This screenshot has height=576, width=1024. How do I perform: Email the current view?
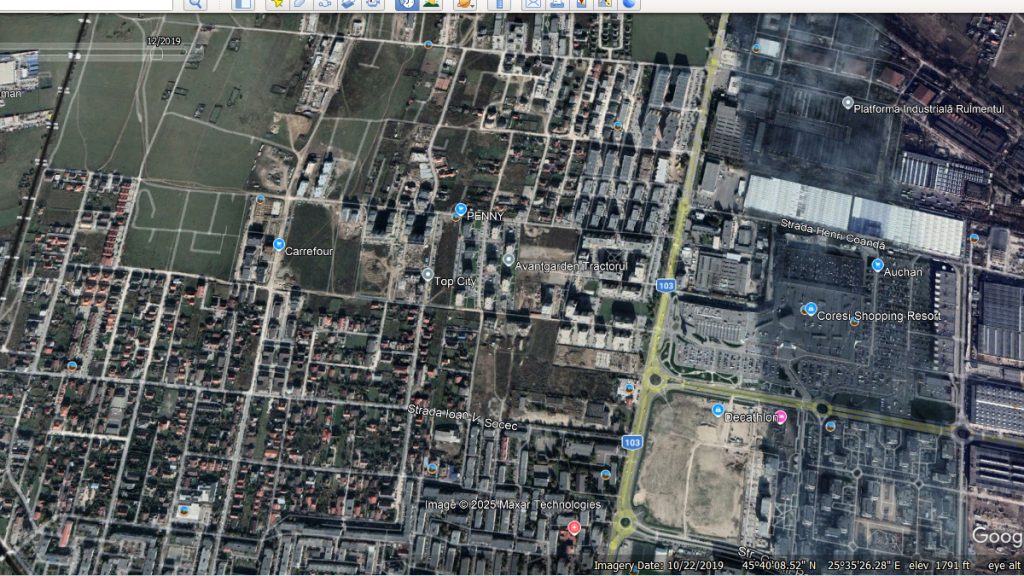click(x=533, y=4)
